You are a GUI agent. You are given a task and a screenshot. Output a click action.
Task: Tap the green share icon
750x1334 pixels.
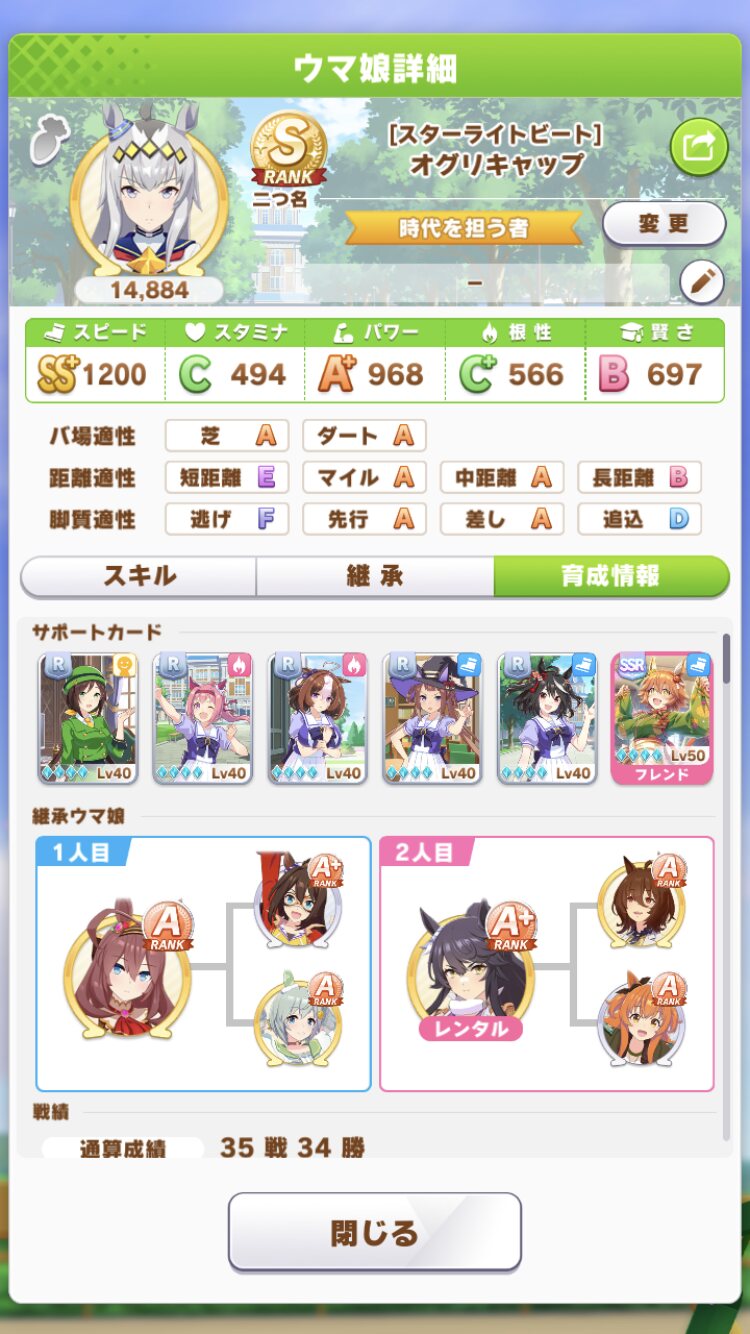pos(698,148)
